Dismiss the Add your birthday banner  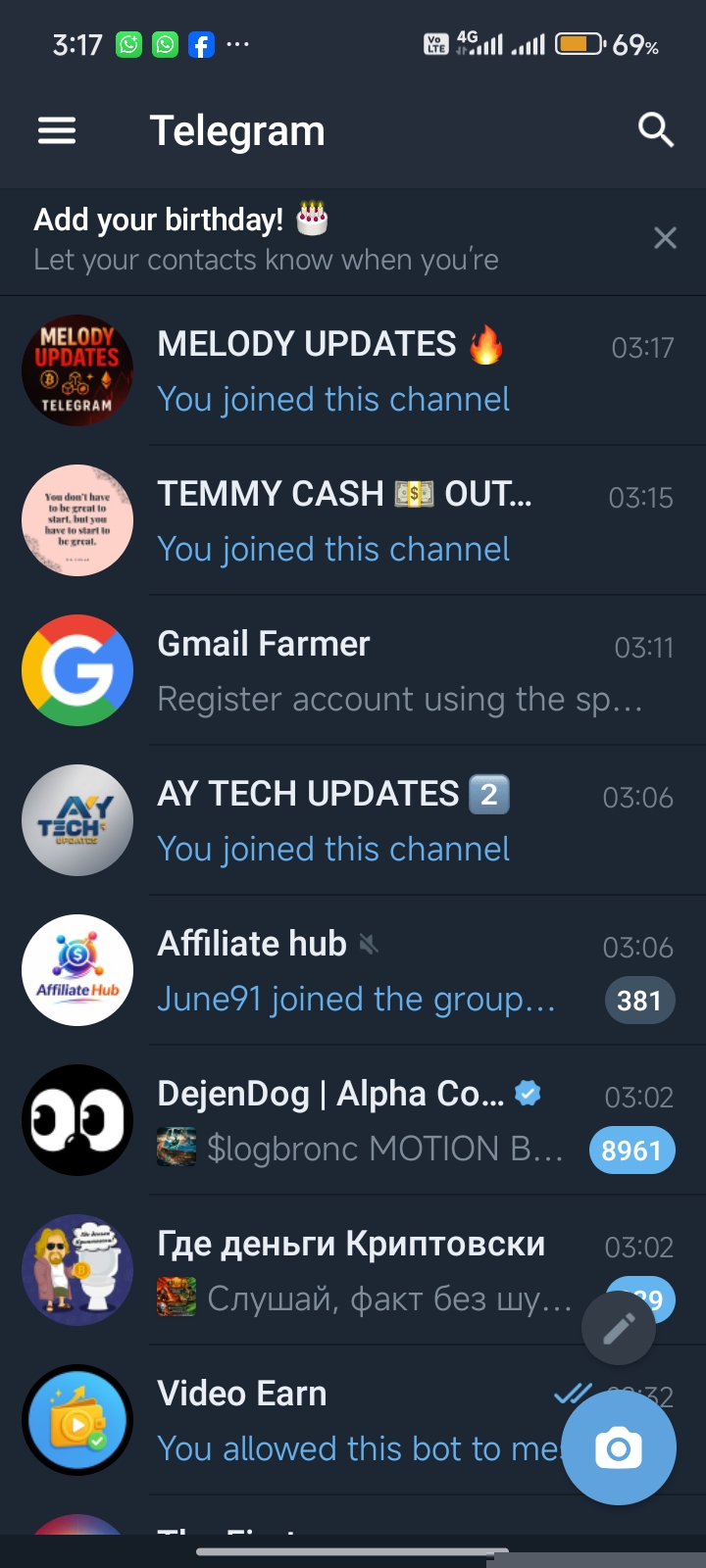pyautogui.click(x=665, y=238)
